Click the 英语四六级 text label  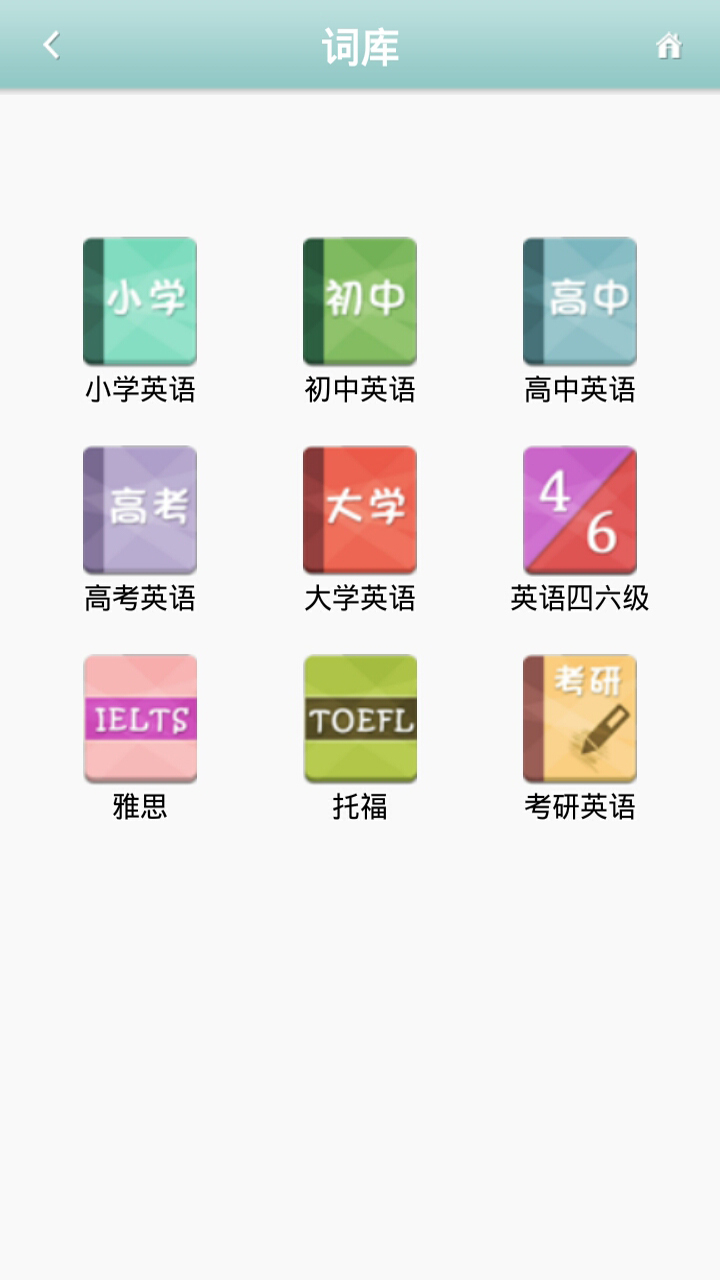[580, 597]
